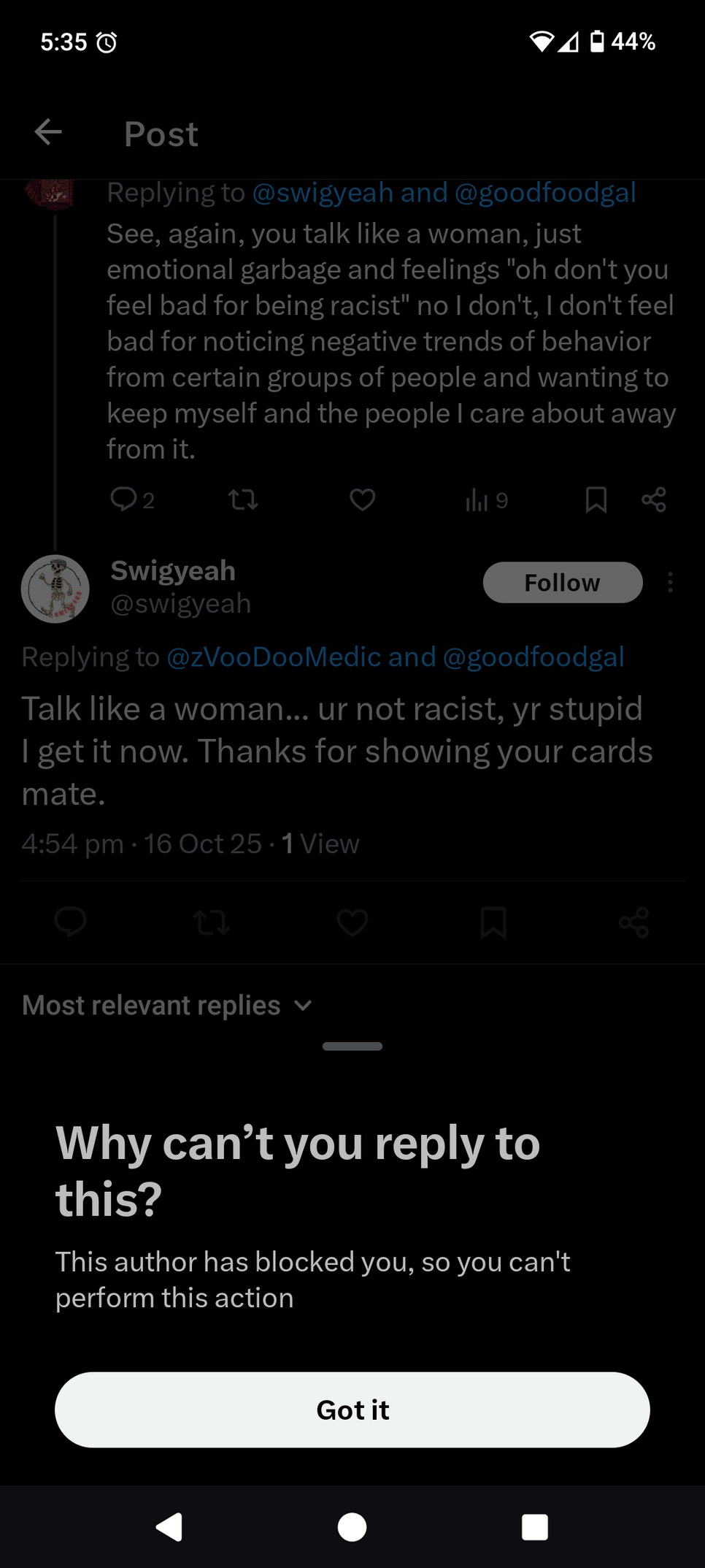Repost the post with 9 views
This screenshot has height=1568, width=705.
coord(242,500)
